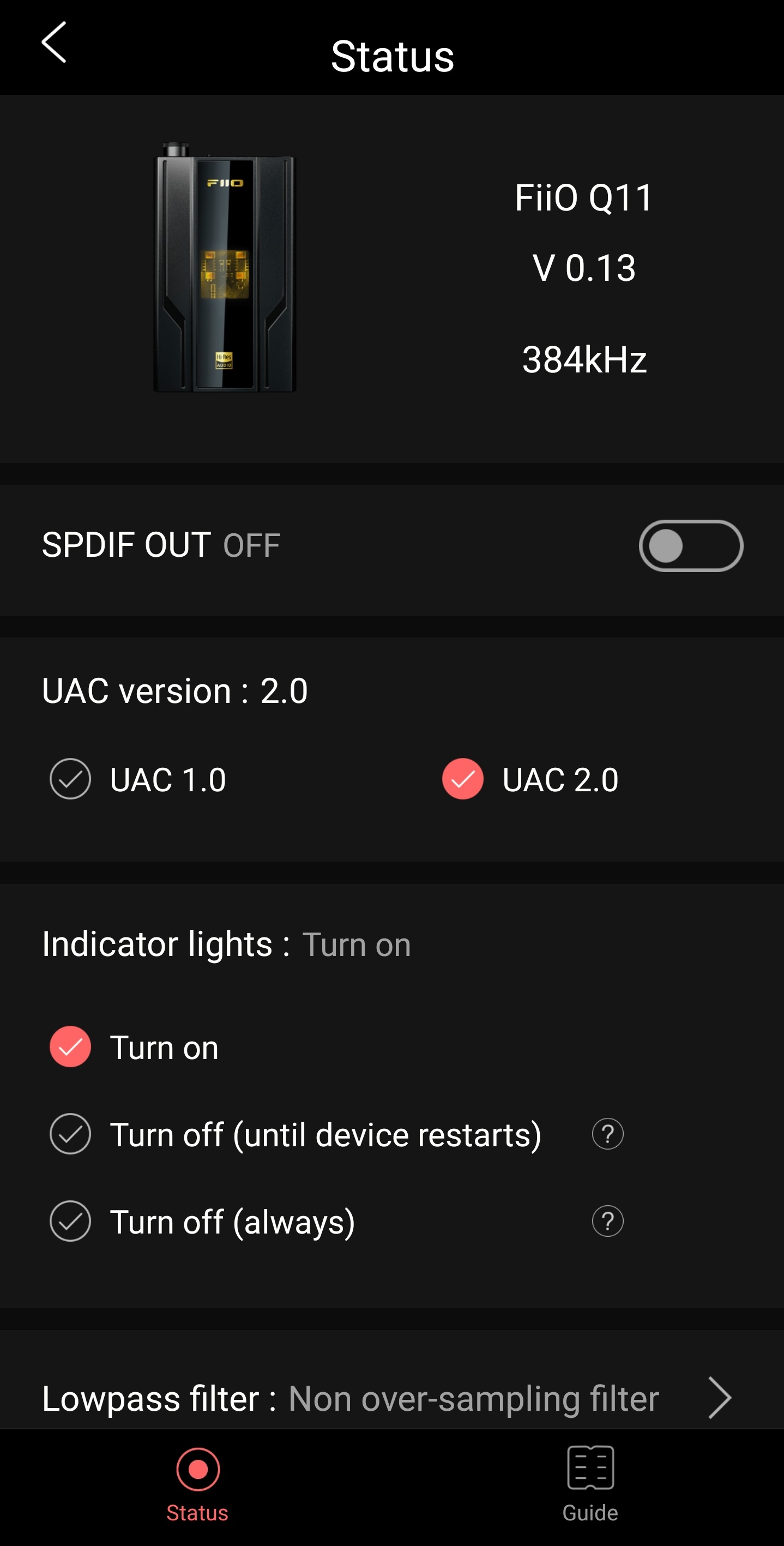Choose Turn off (until device restarts)

[x=71, y=1134]
